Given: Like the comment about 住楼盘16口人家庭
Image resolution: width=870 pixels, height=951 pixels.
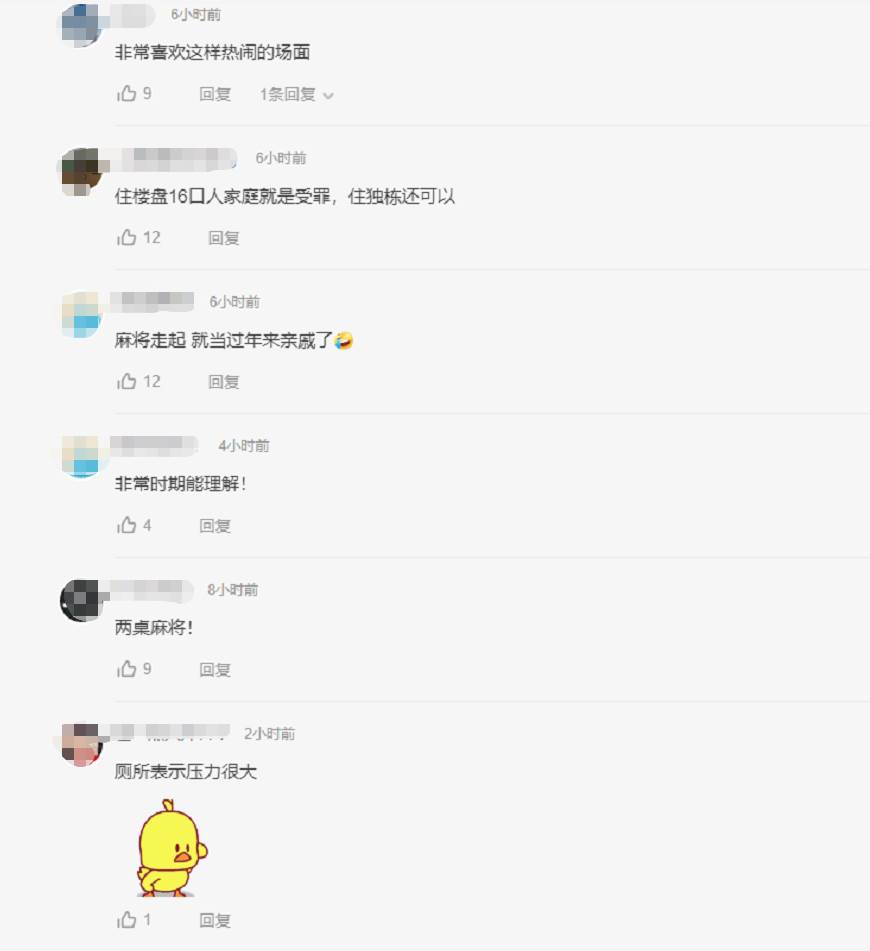Looking at the screenshot, I should [x=127, y=238].
